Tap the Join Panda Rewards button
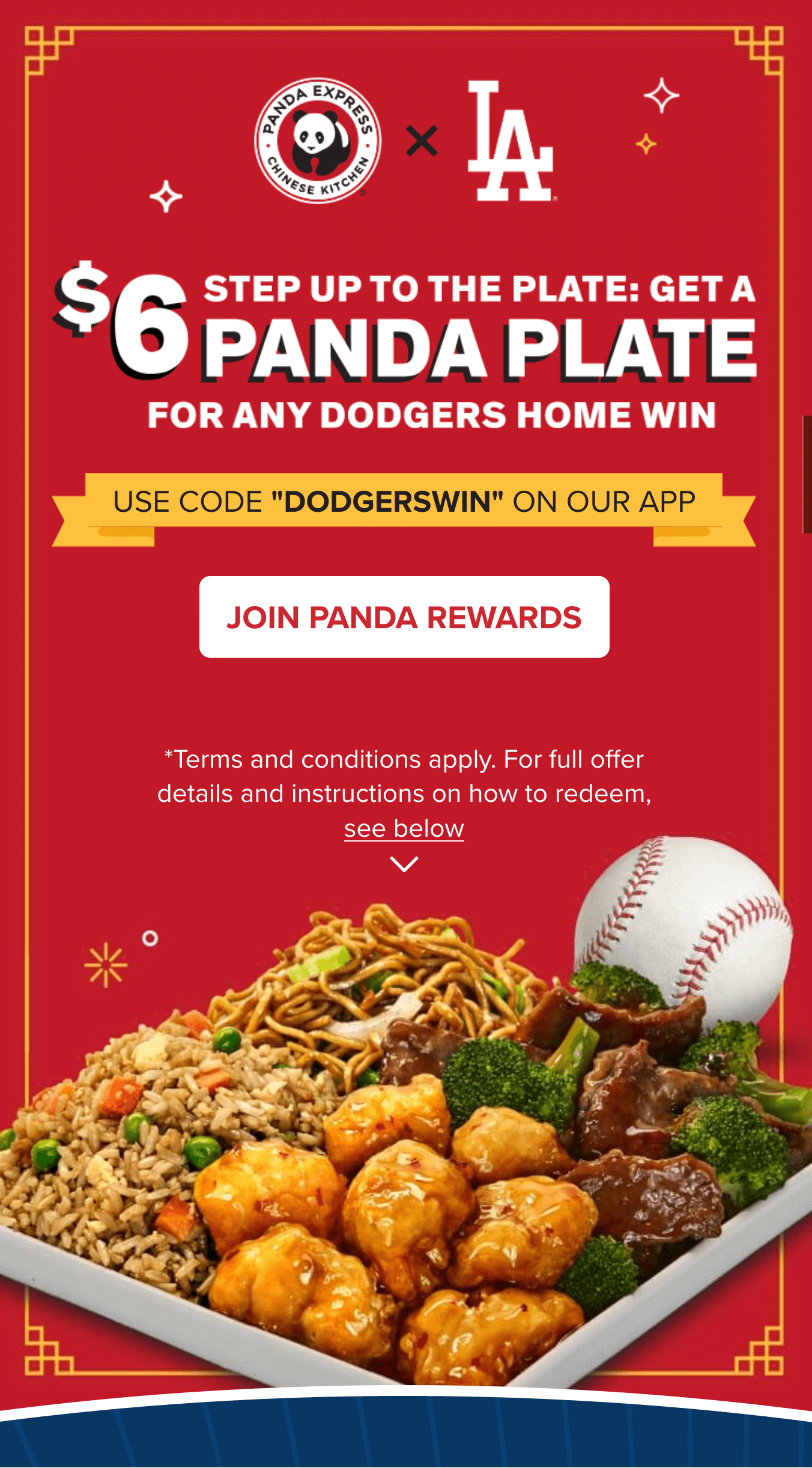 [x=404, y=617]
